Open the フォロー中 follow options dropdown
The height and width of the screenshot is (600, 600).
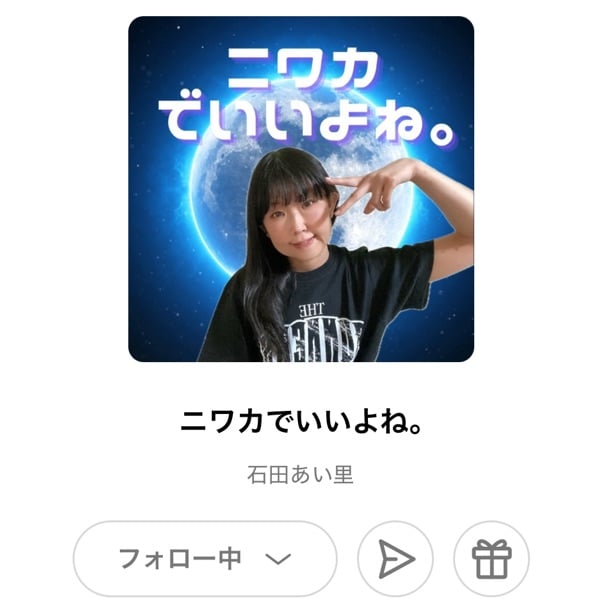click(205, 558)
